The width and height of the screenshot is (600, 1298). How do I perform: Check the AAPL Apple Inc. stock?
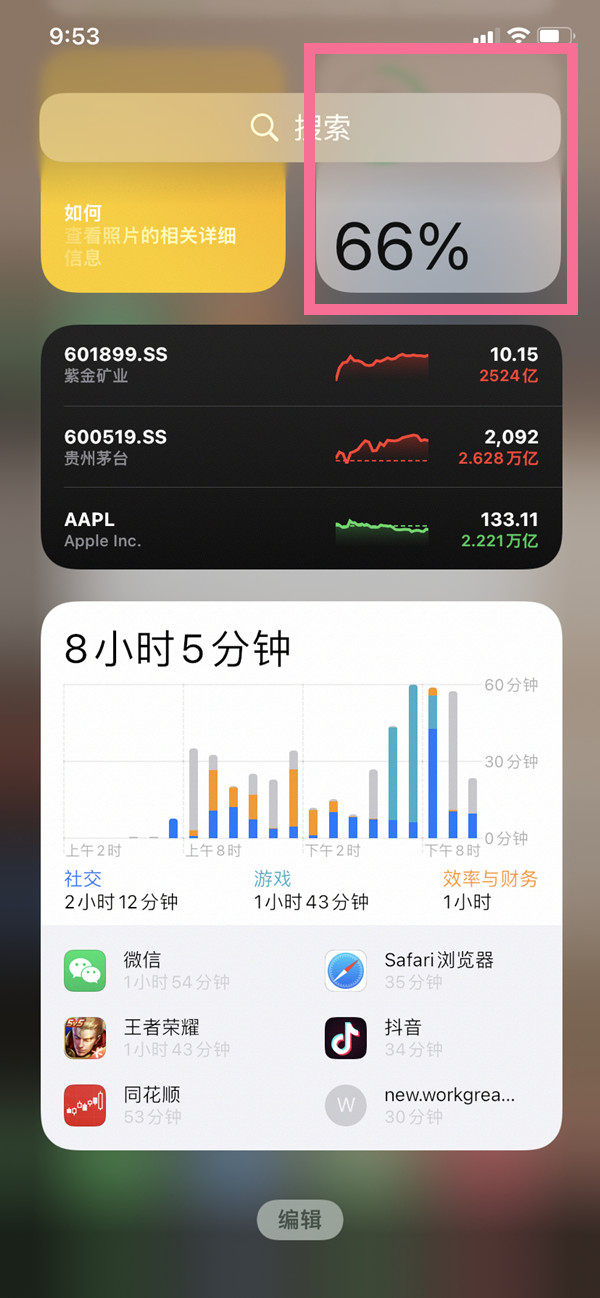pos(300,529)
